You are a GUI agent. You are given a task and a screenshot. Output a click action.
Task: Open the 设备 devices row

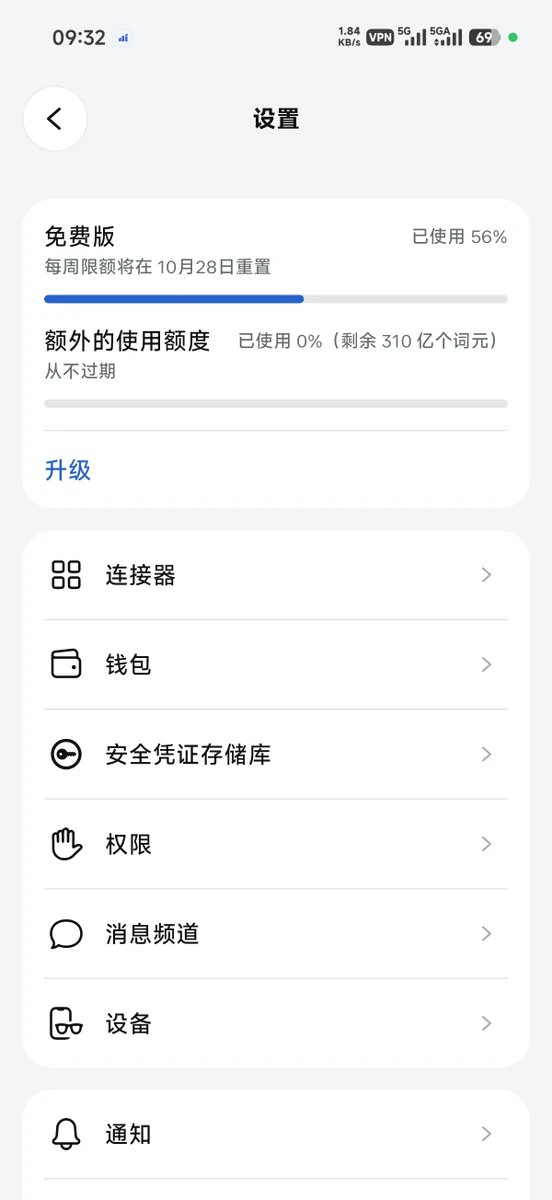[276, 1024]
